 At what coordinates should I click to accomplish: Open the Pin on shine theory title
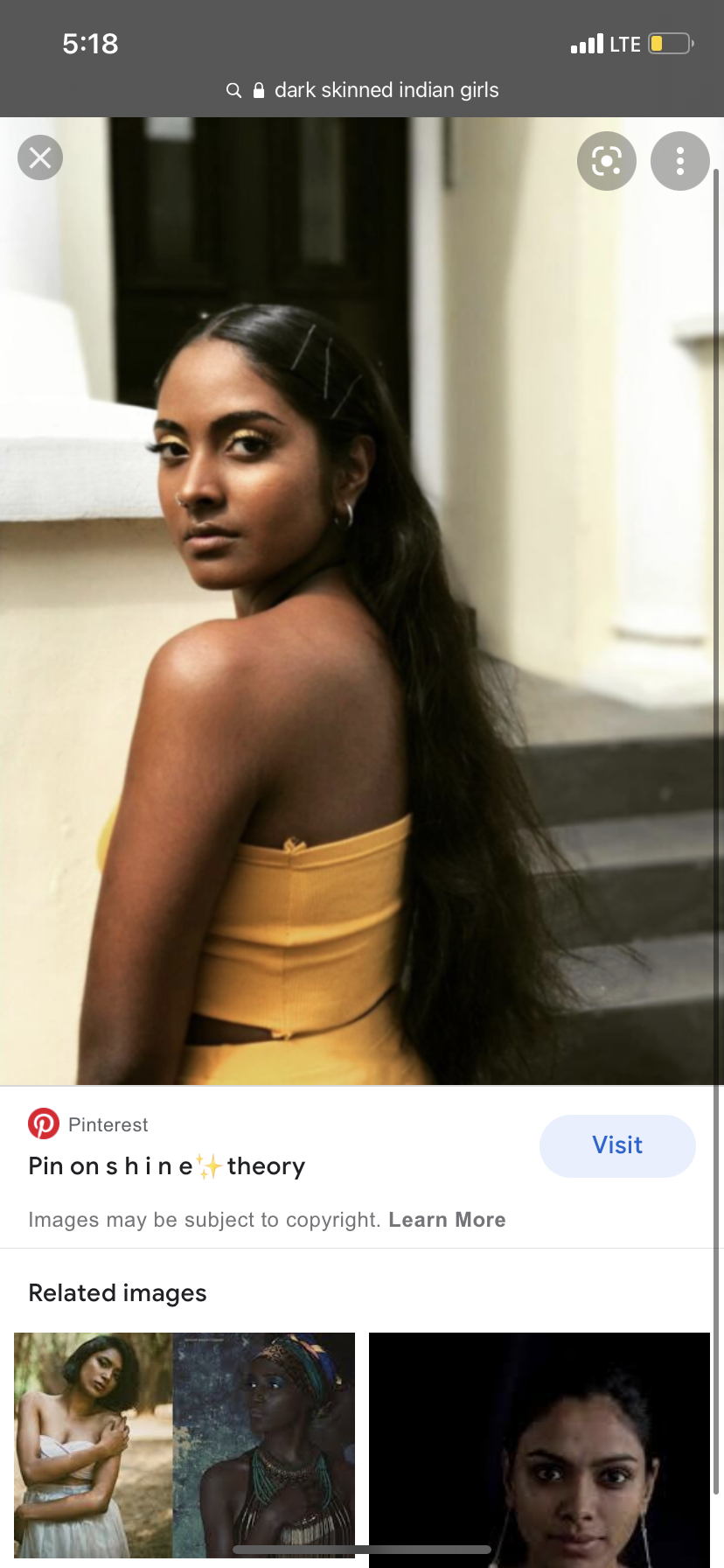pos(167,1166)
